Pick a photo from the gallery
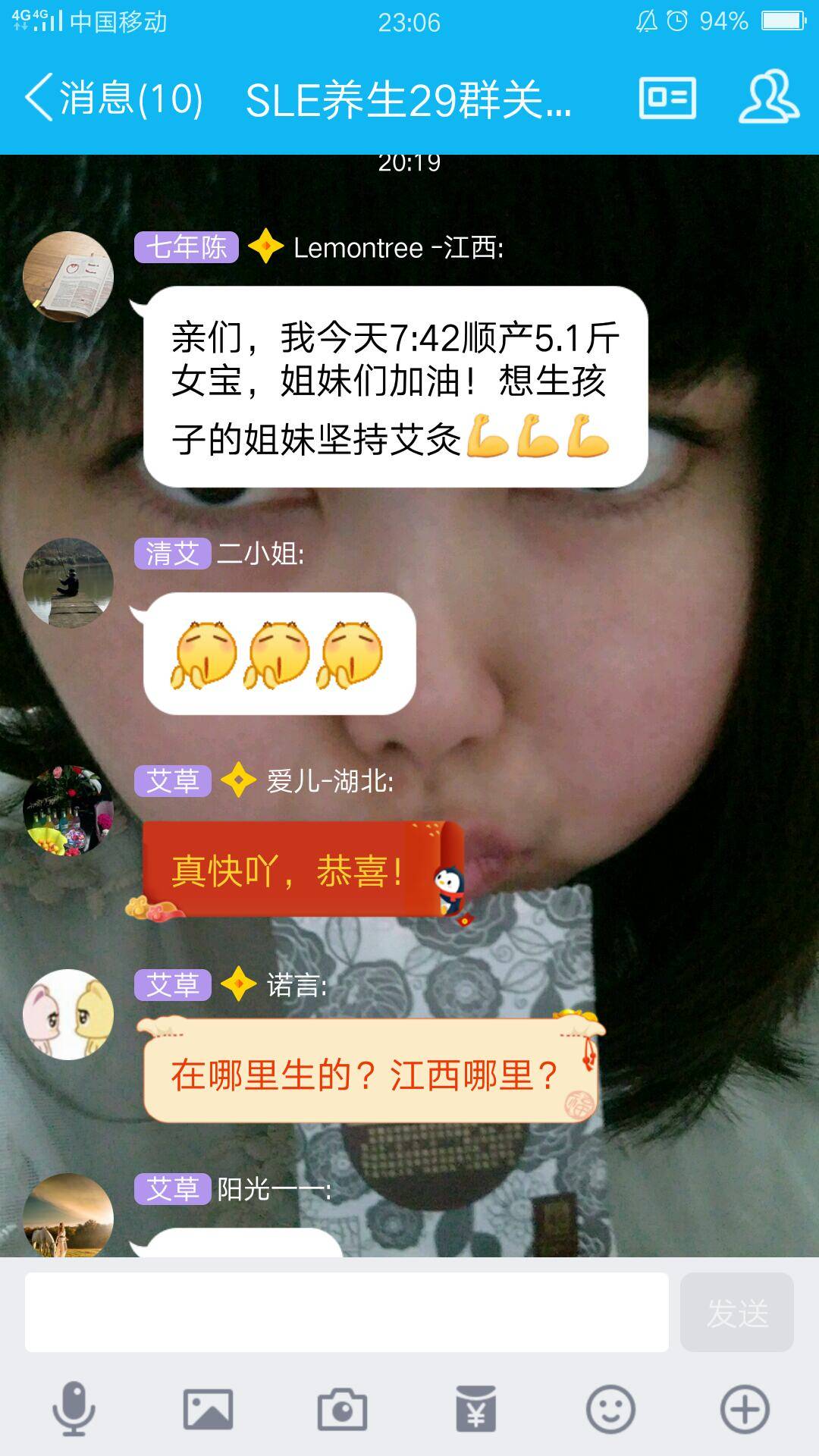 pyautogui.click(x=208, y=1409)
